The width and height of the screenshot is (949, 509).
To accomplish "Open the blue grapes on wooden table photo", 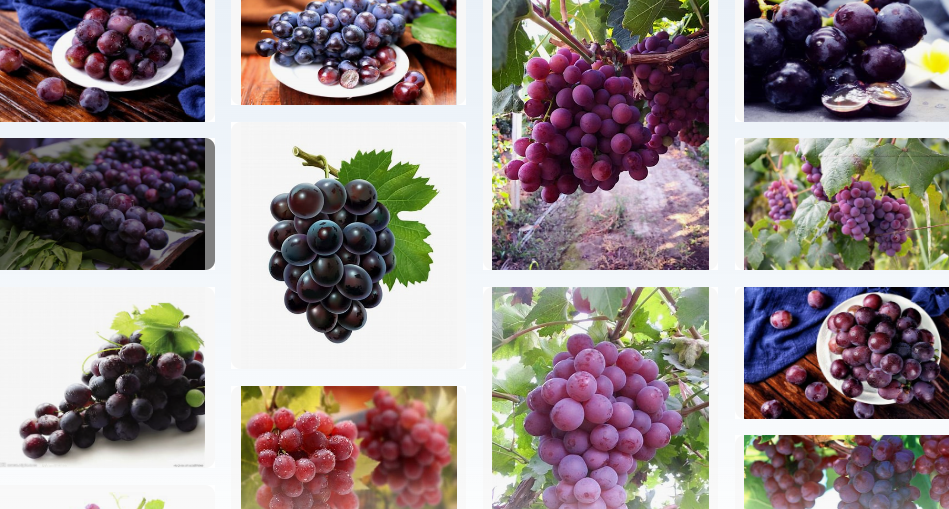I will pos(348,50).
